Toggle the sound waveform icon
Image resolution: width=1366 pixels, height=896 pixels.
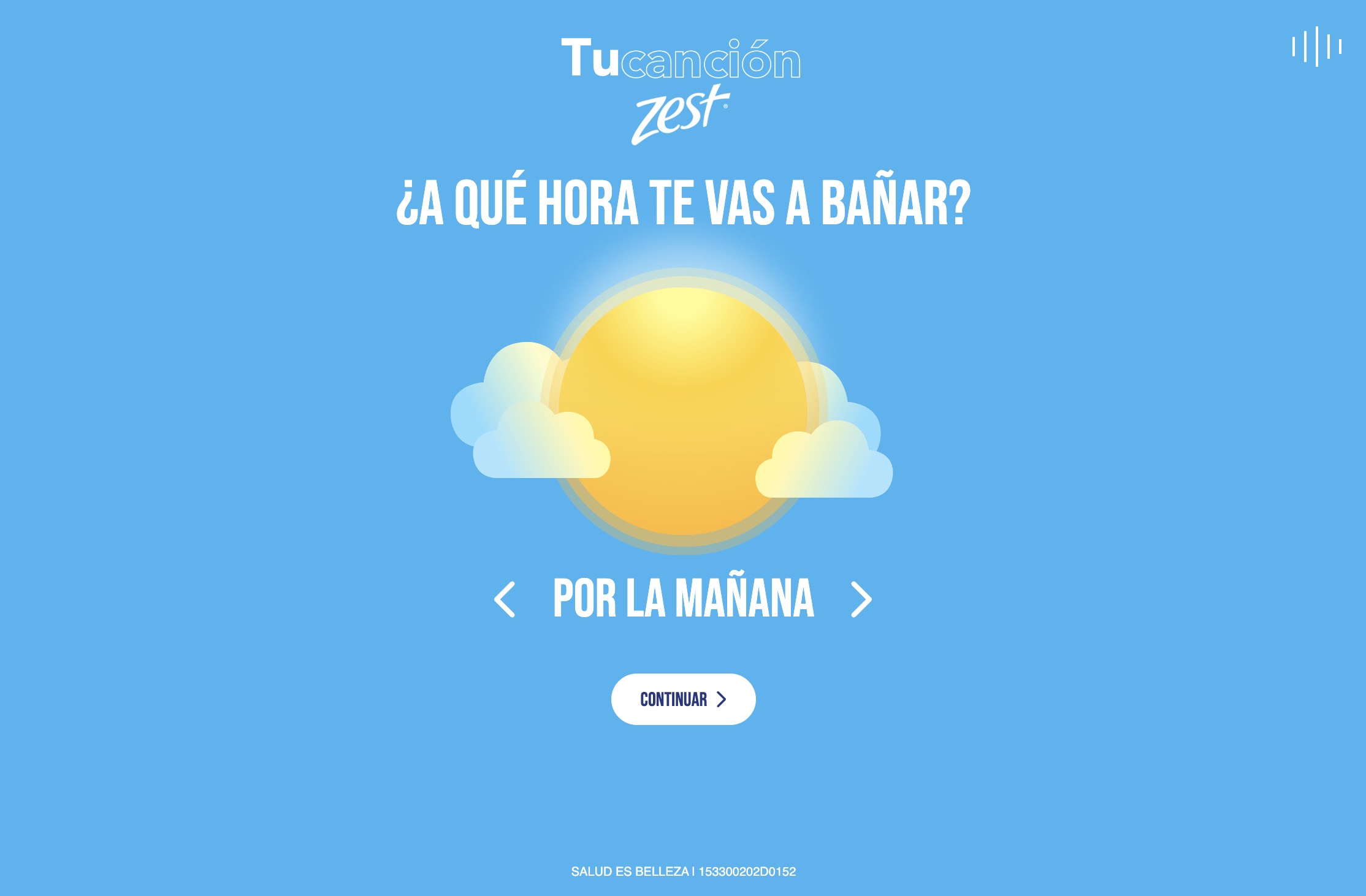click(1316, 47)
